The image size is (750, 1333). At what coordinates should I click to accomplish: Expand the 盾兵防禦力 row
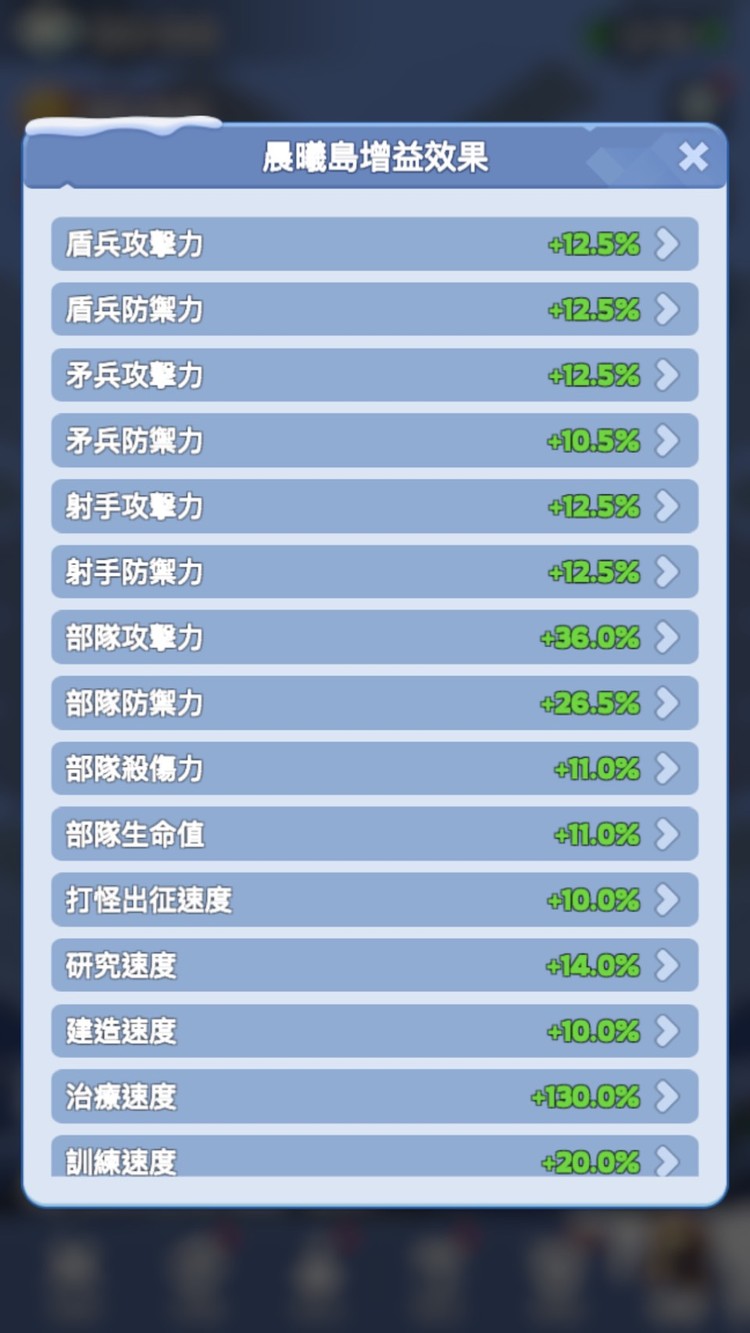click(x=374, y=310)
